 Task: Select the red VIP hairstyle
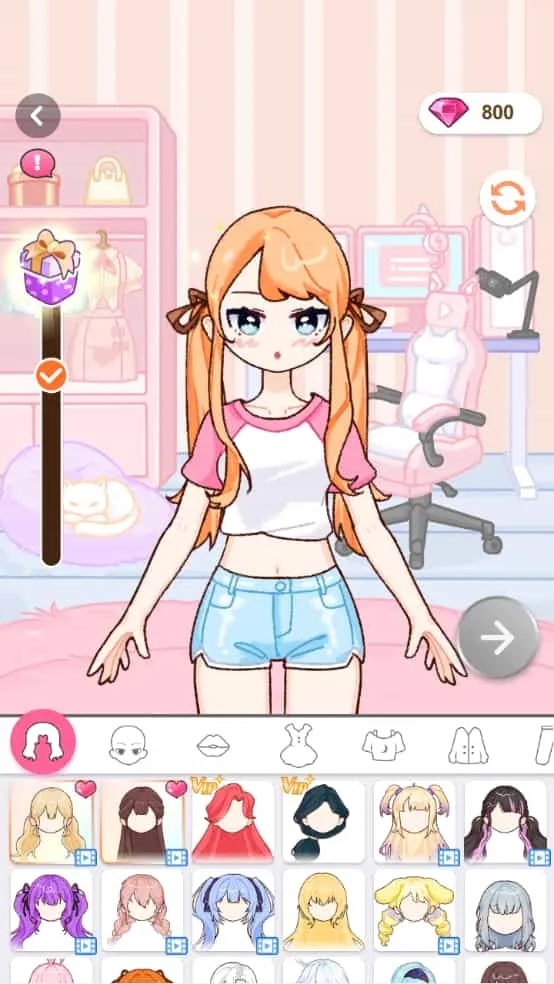(233, 822)
